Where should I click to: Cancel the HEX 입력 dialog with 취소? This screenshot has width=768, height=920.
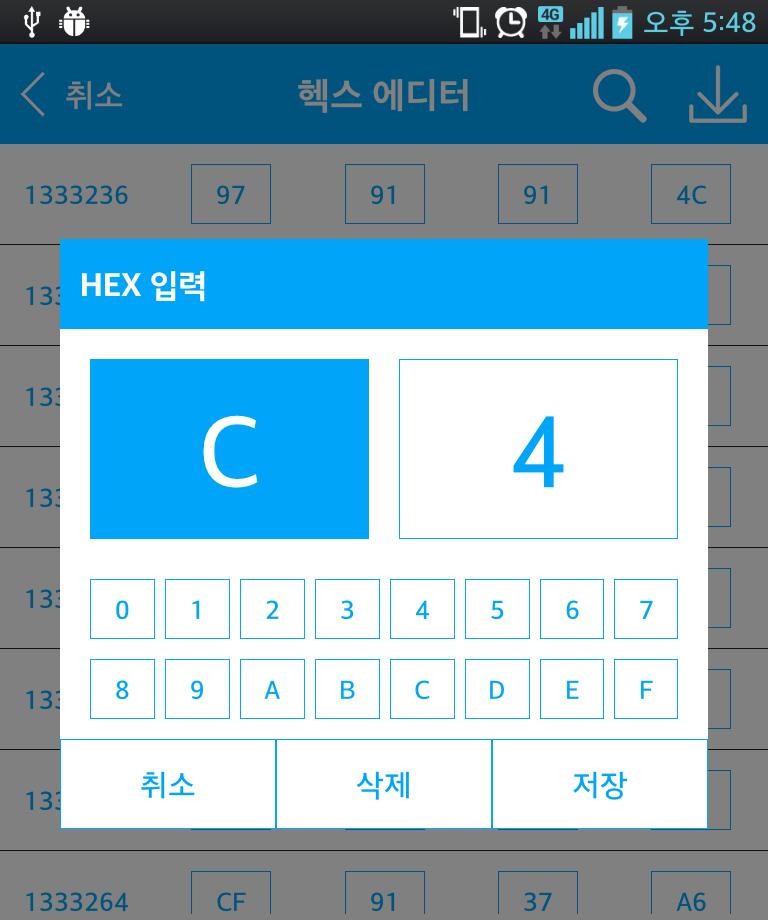[x=168, y=784]
